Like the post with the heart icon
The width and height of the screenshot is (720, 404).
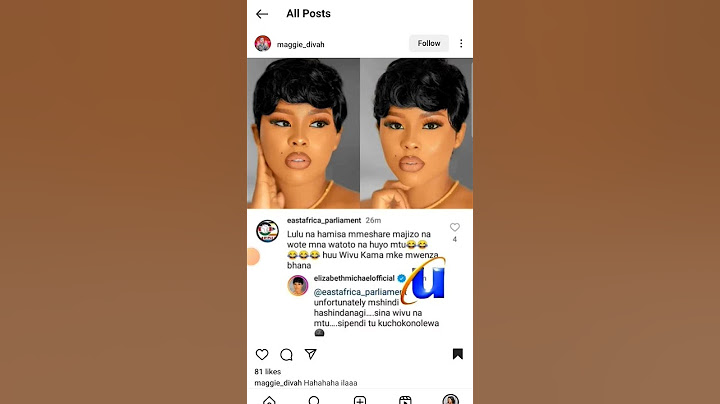pyautogui.click(x=262, y=354)
